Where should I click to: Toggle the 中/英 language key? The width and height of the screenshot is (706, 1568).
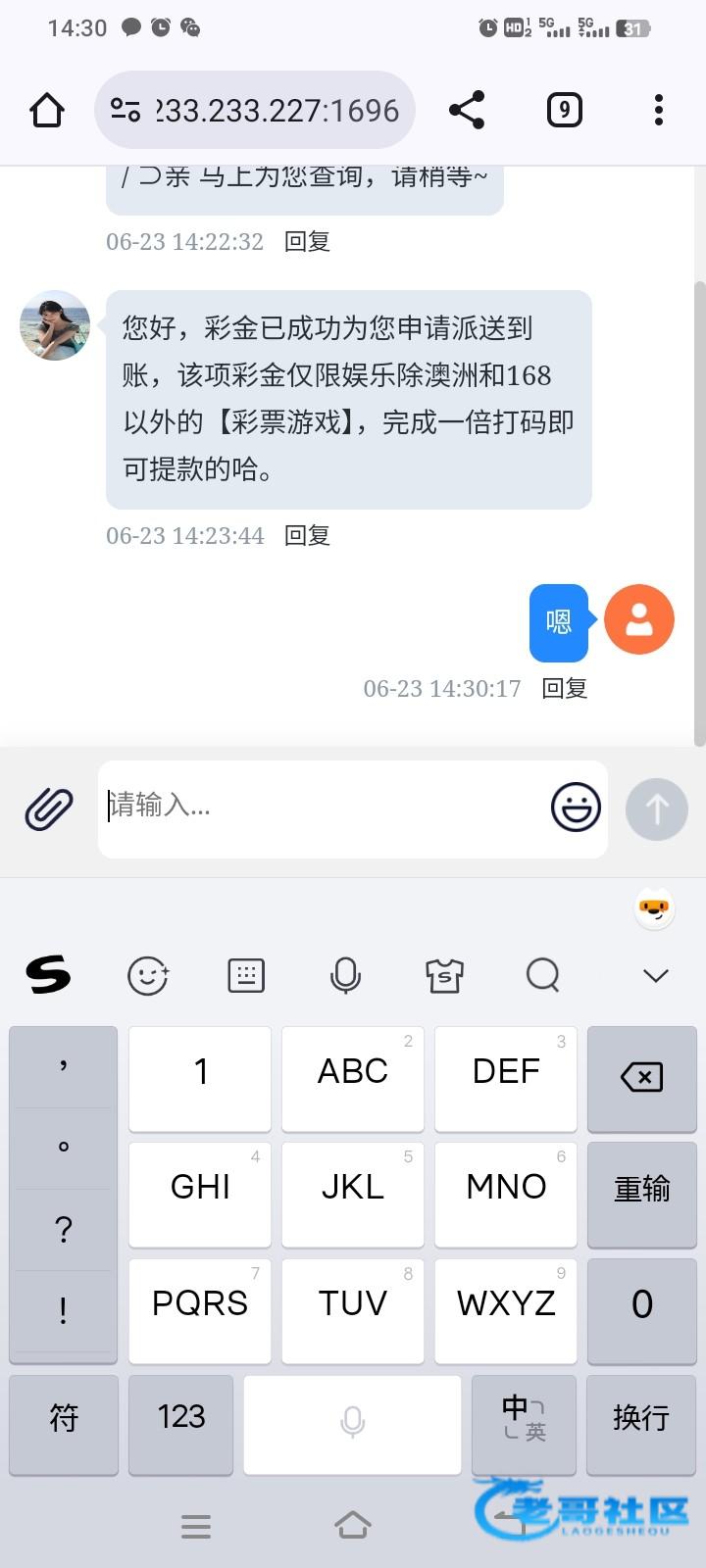coord(524,1417)
